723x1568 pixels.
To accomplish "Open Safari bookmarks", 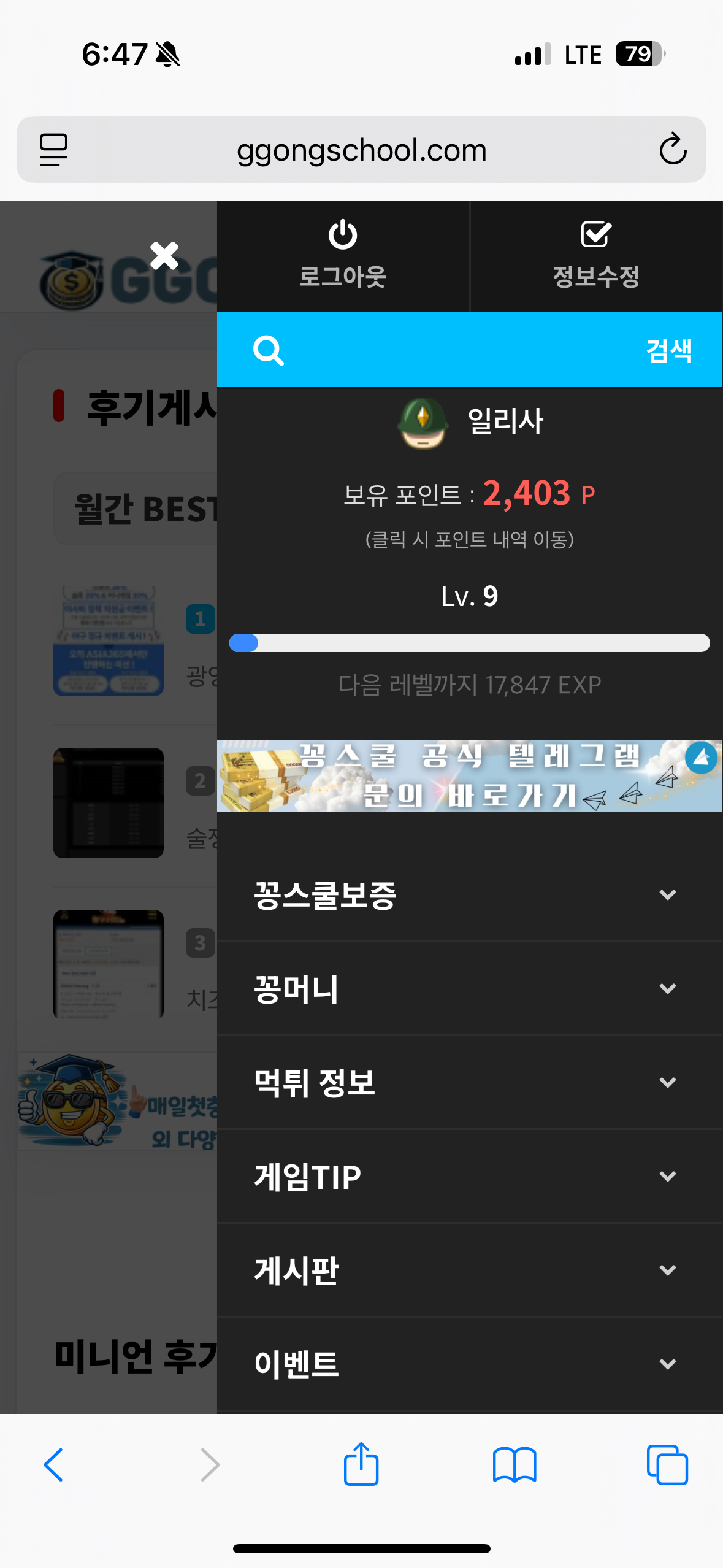I will [x=515, y=1465].
